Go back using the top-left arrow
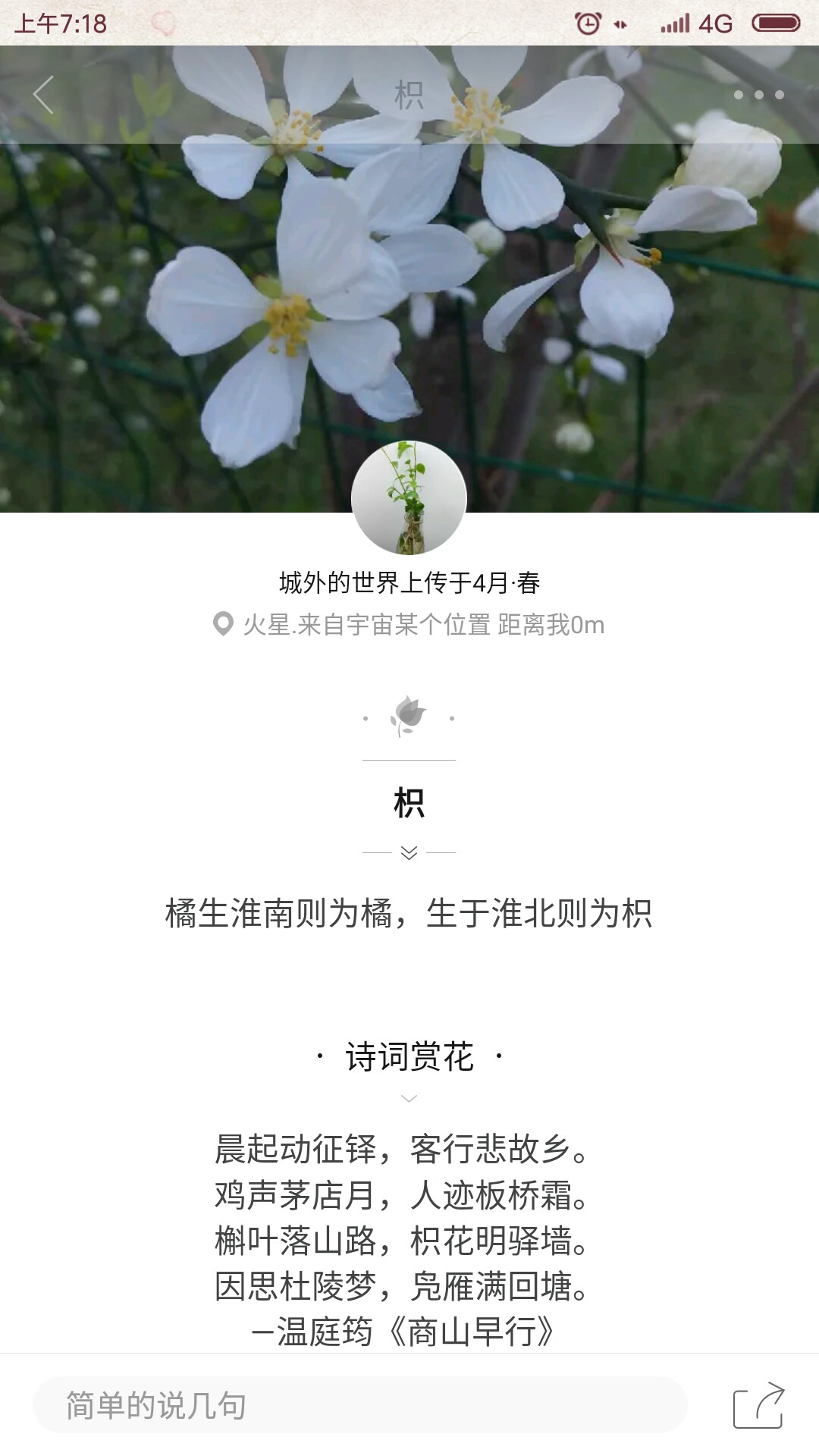The height and width of the screenshot is (1456, 819). [x=44, y=96]
